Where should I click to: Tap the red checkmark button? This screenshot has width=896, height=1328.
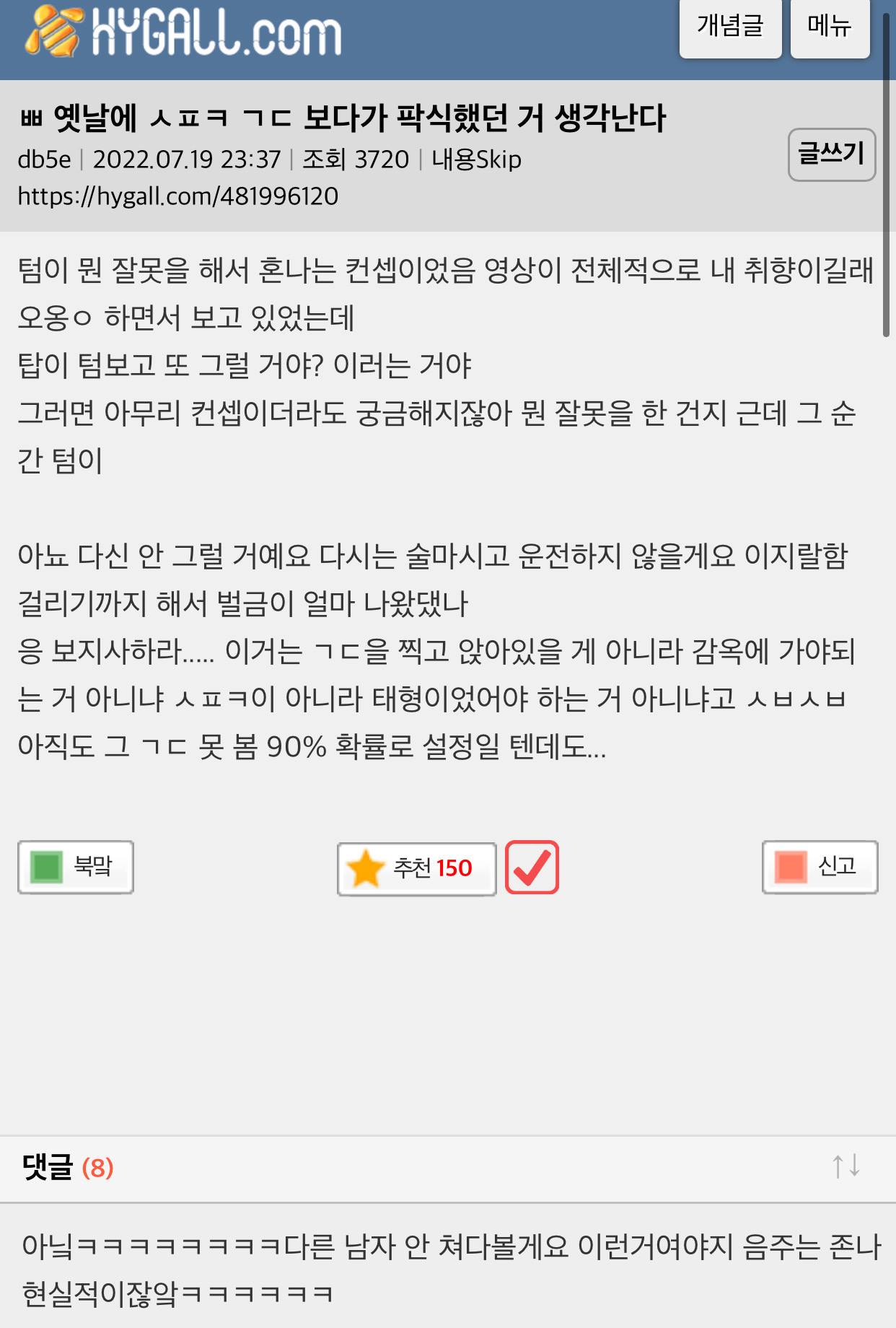pos(532,868)
